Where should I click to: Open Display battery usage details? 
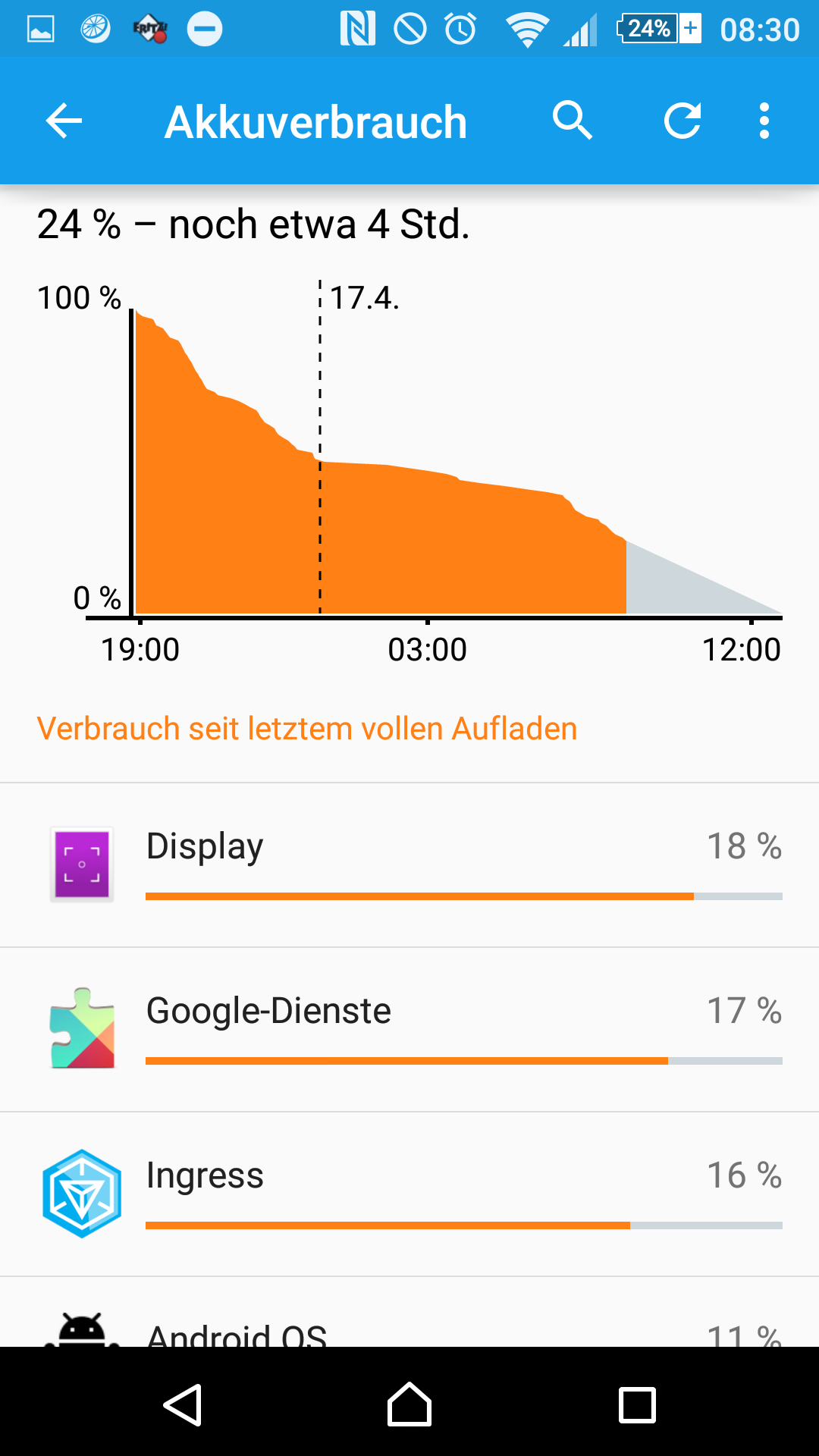point(409,865)
